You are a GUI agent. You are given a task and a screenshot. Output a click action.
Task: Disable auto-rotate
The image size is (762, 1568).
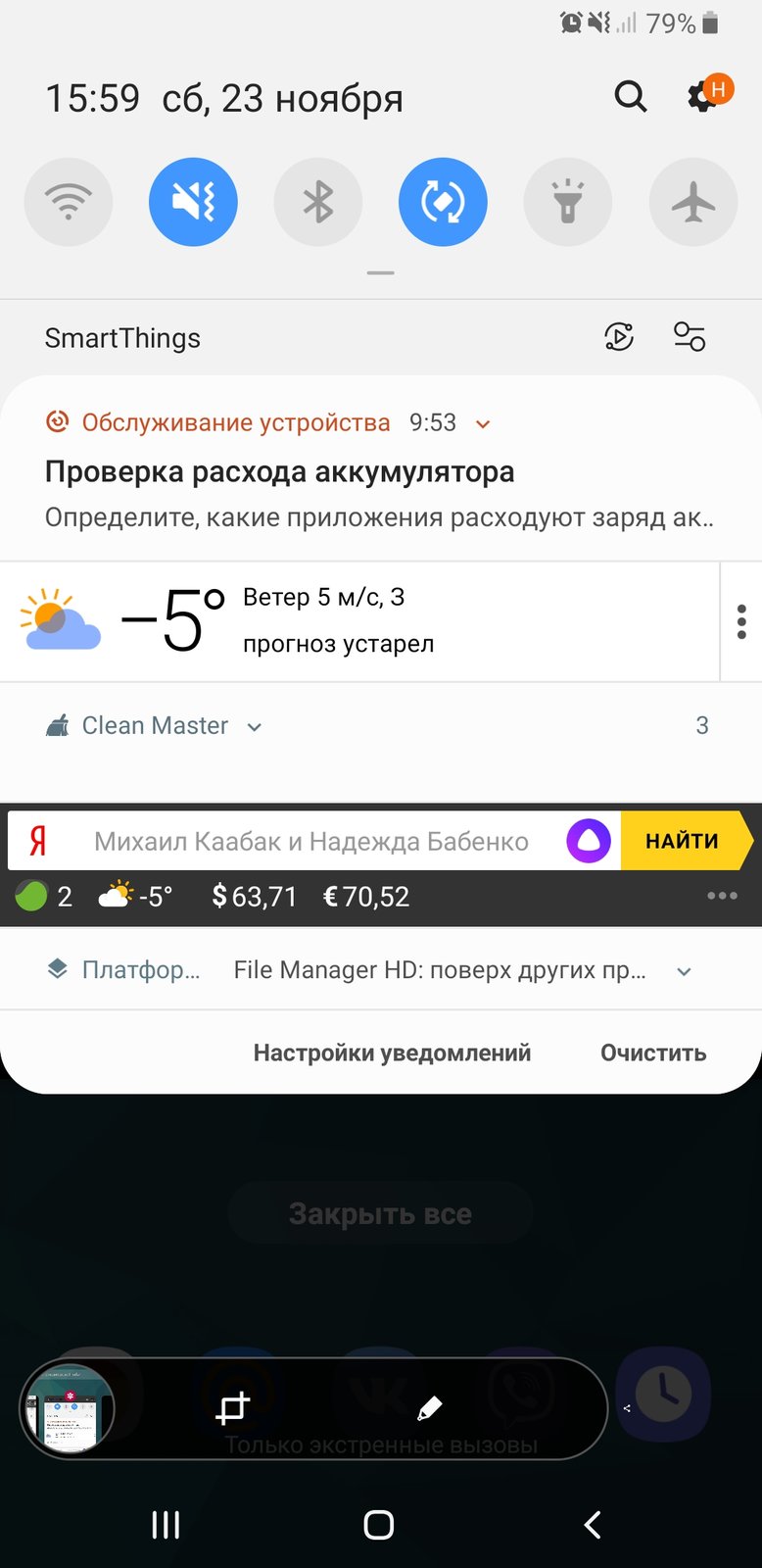click(443, 202)
